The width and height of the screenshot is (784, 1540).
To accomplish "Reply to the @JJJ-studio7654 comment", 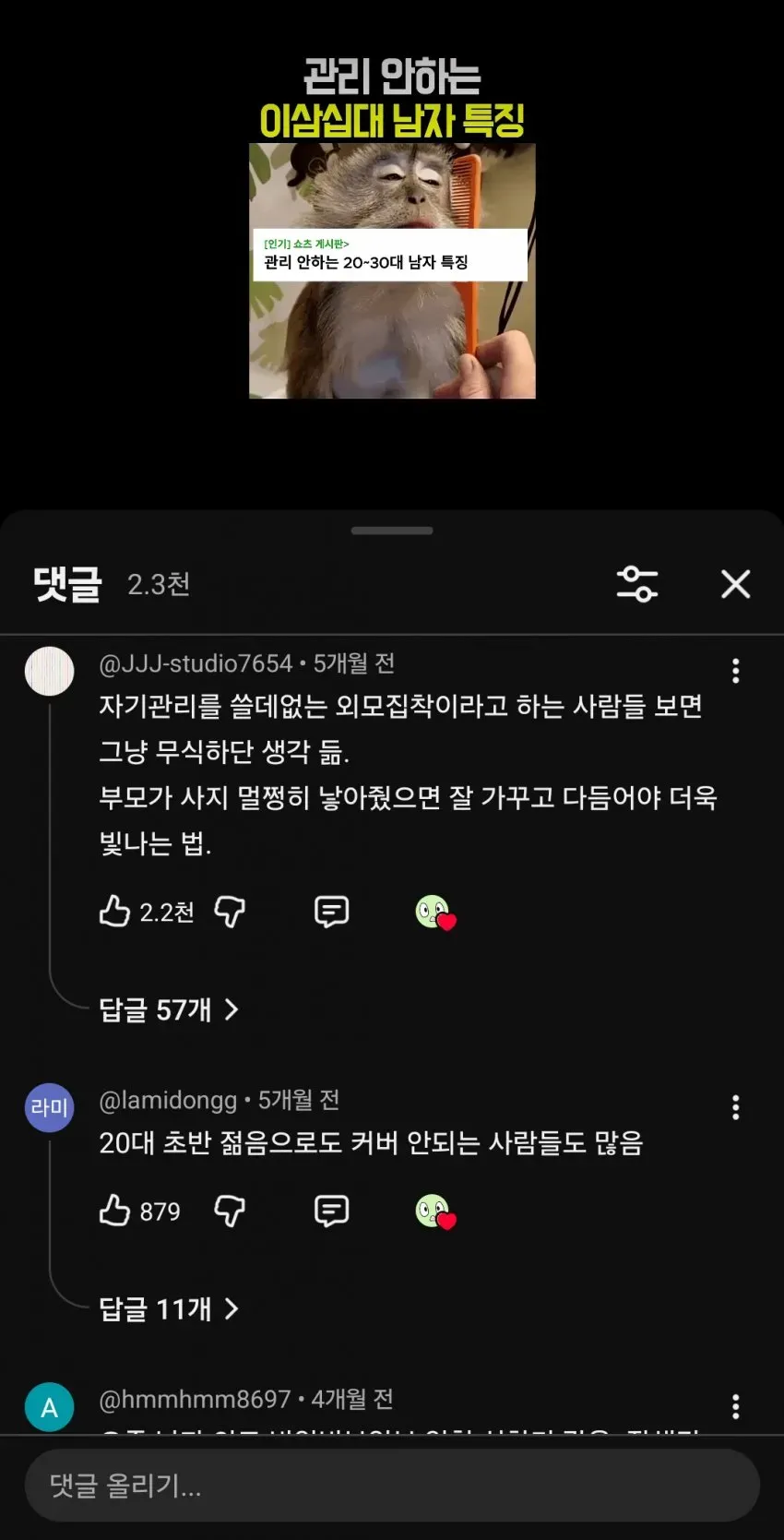I will (x=331, y=912).
